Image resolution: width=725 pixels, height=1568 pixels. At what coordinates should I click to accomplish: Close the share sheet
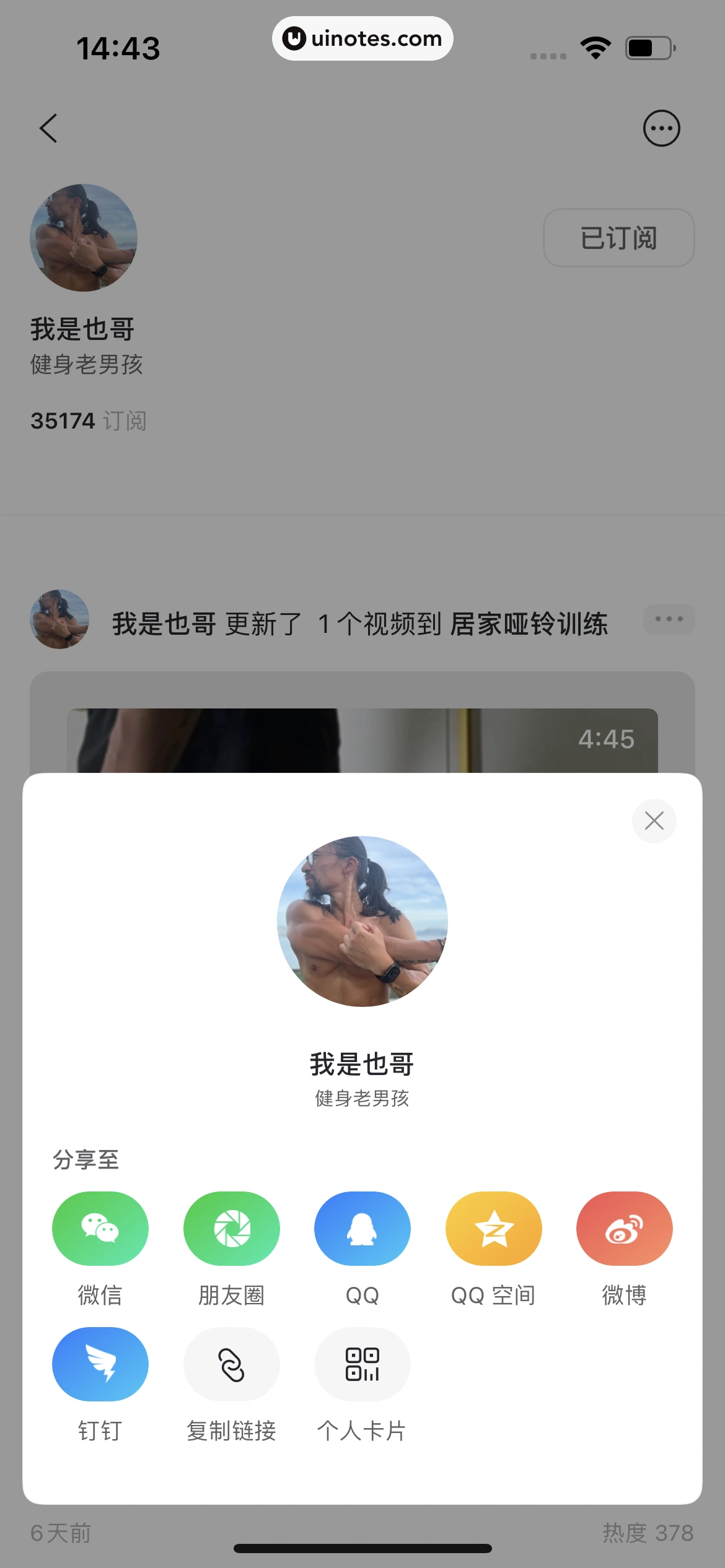pos(654,821)
